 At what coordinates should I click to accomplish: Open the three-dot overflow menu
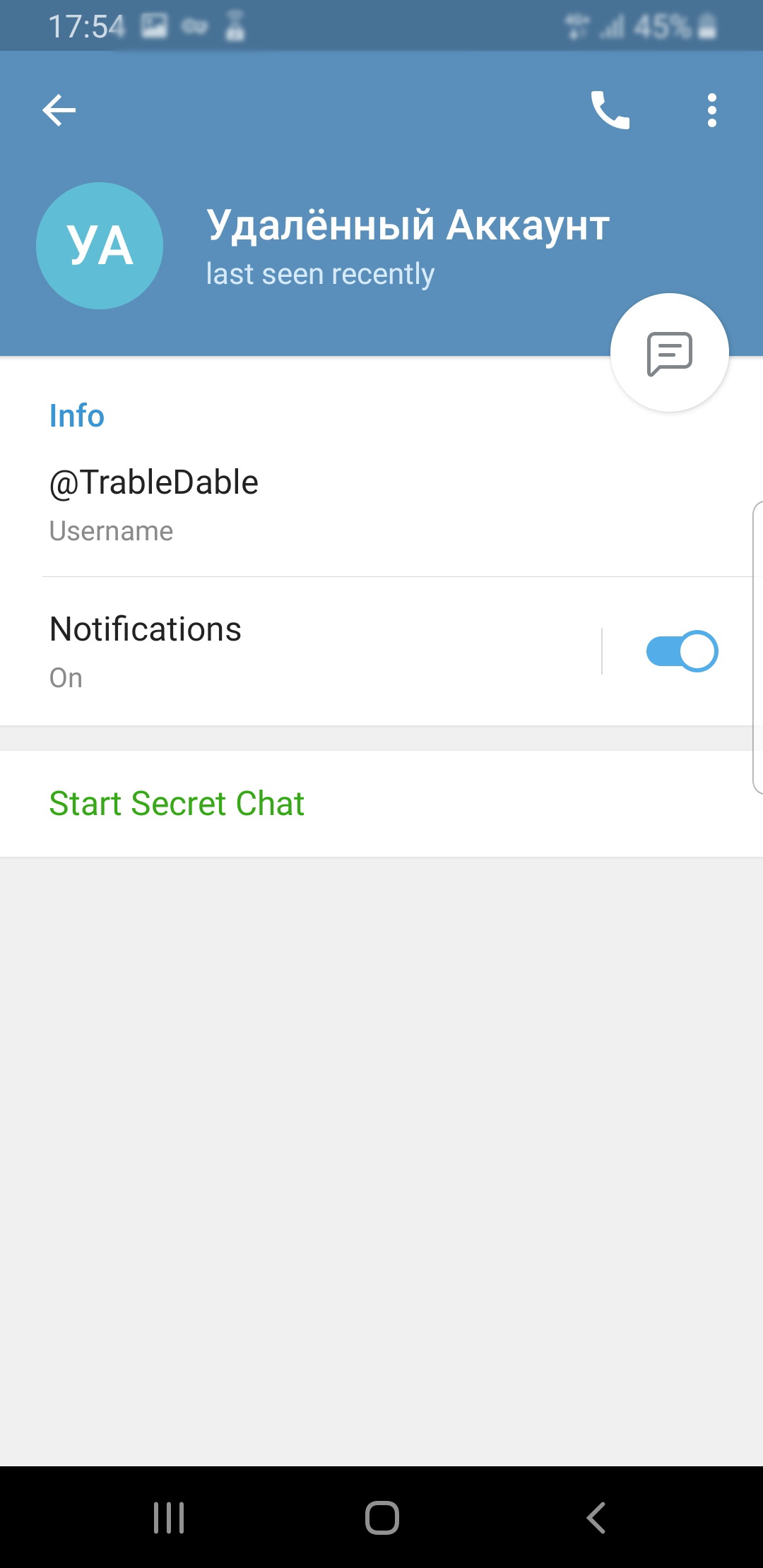click(712, 110)
